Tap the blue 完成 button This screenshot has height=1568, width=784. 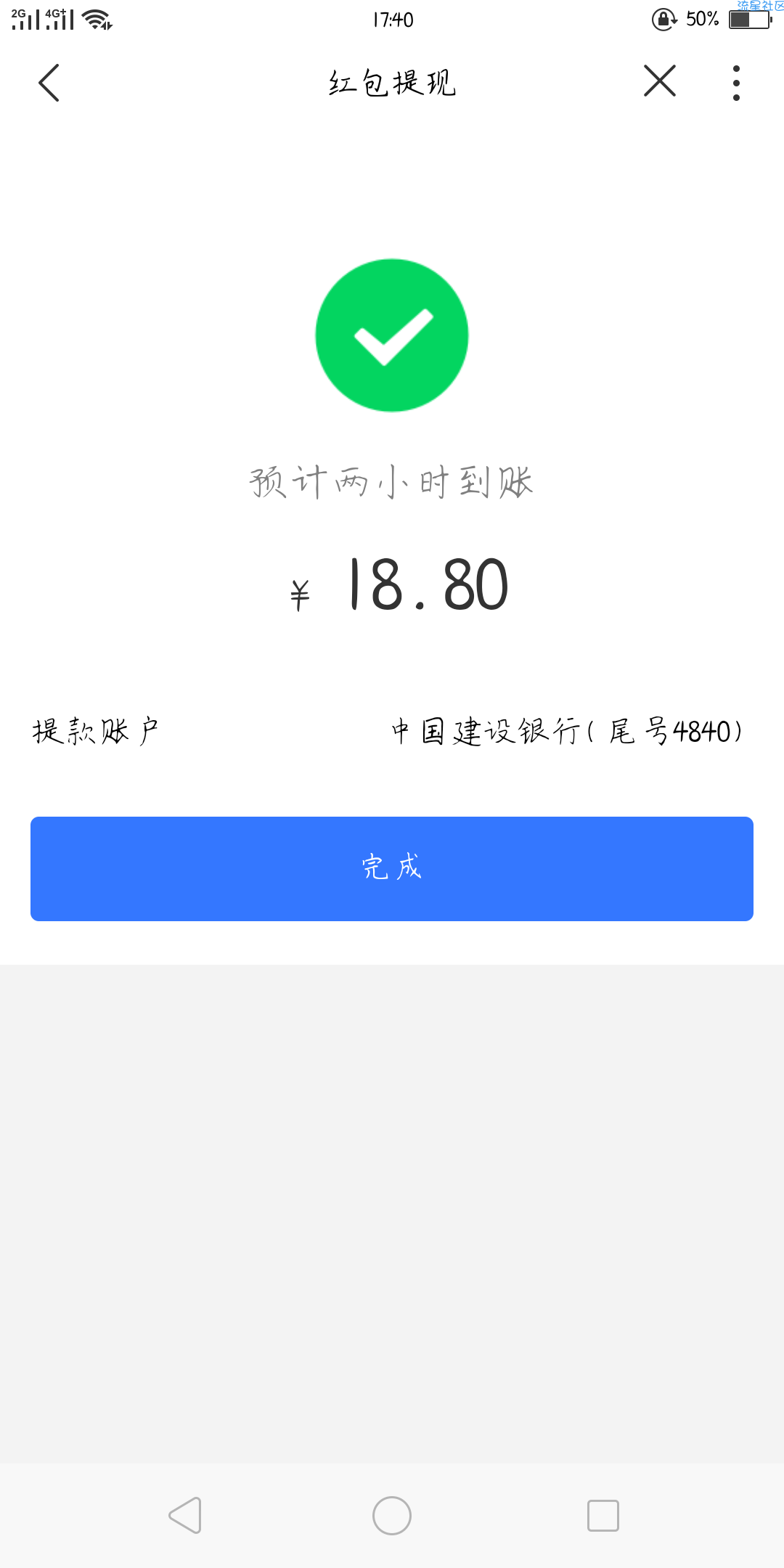click(392, 869)
